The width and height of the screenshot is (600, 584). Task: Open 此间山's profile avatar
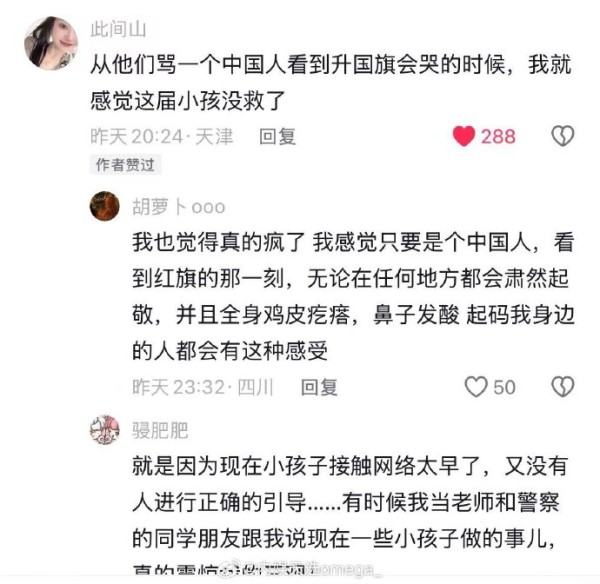point(51,43)
